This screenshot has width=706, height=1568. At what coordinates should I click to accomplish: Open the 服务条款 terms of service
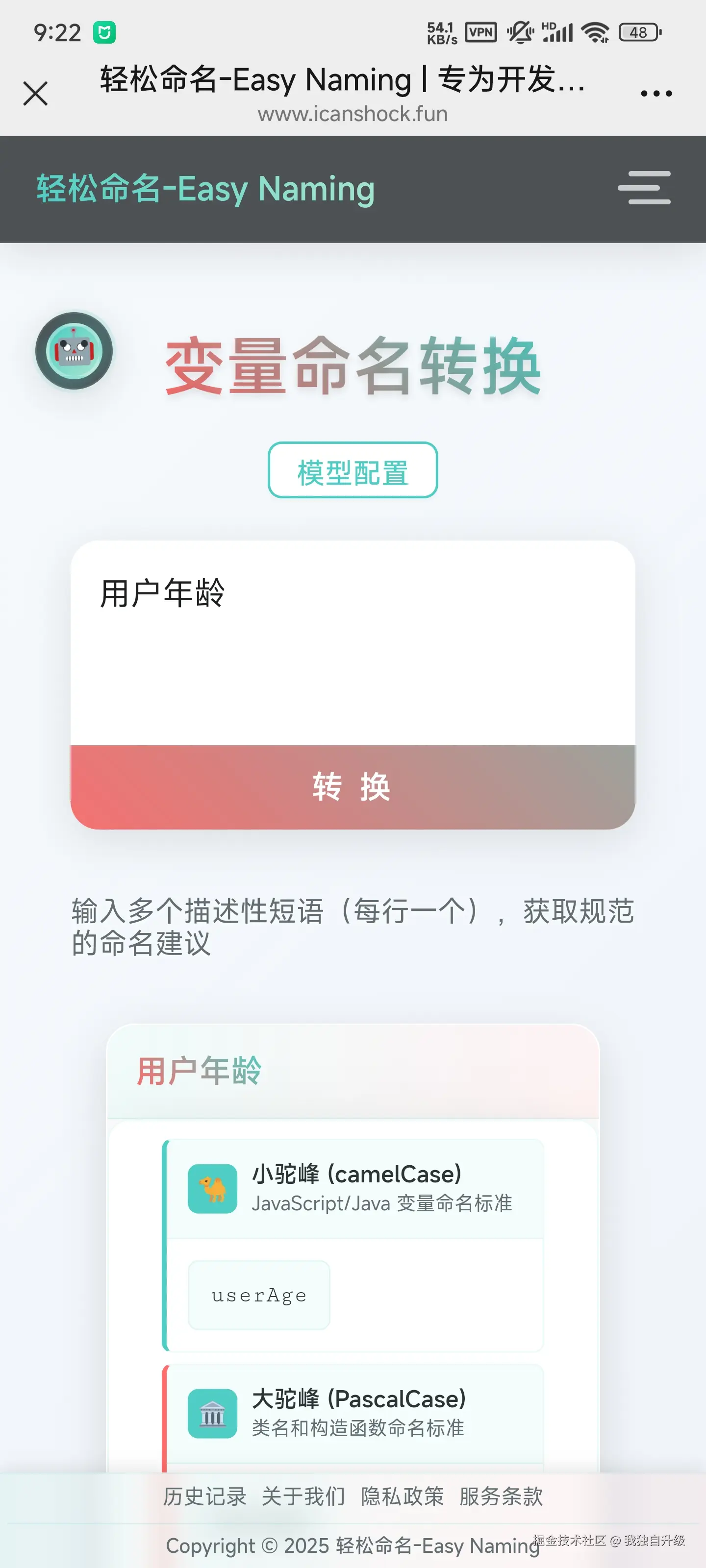pos(501,1497)
